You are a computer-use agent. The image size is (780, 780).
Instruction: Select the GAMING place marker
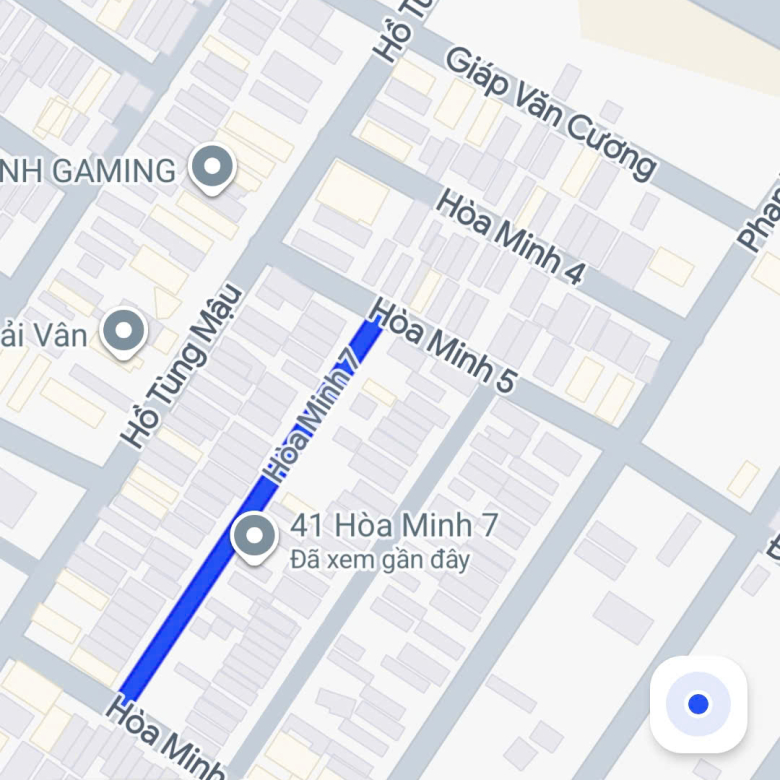click(x=212, y=168)
